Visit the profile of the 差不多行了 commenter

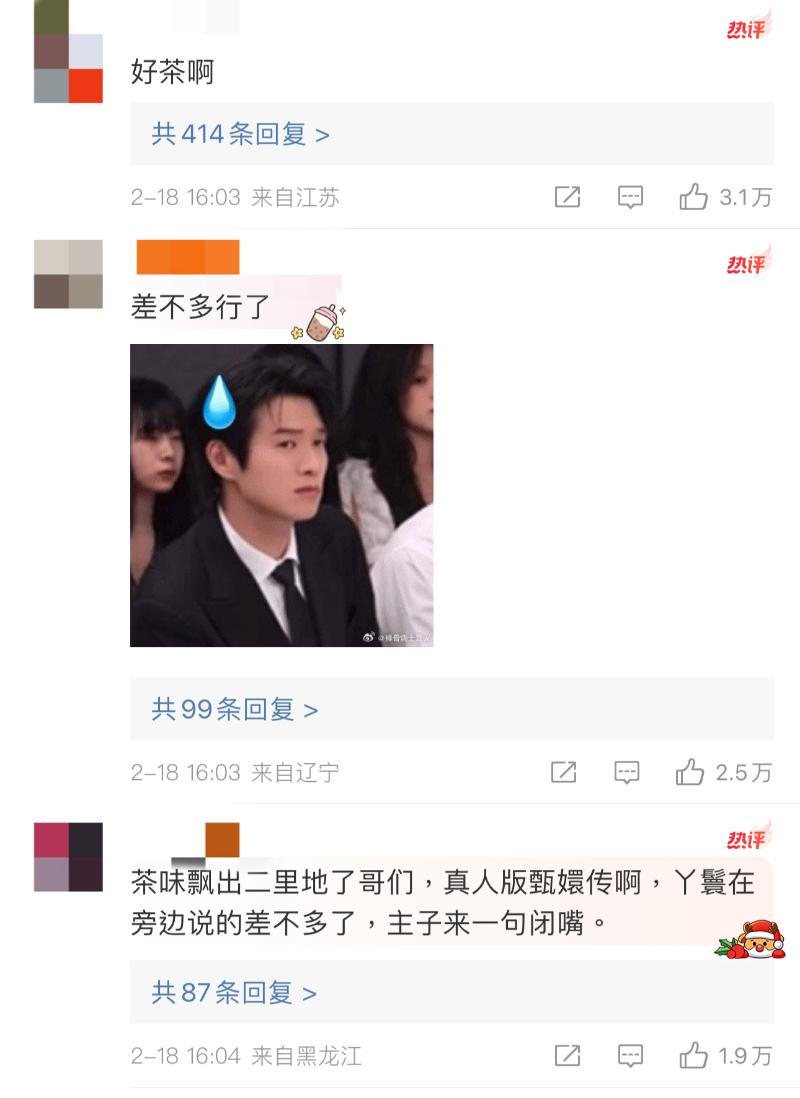pos(68,274)
